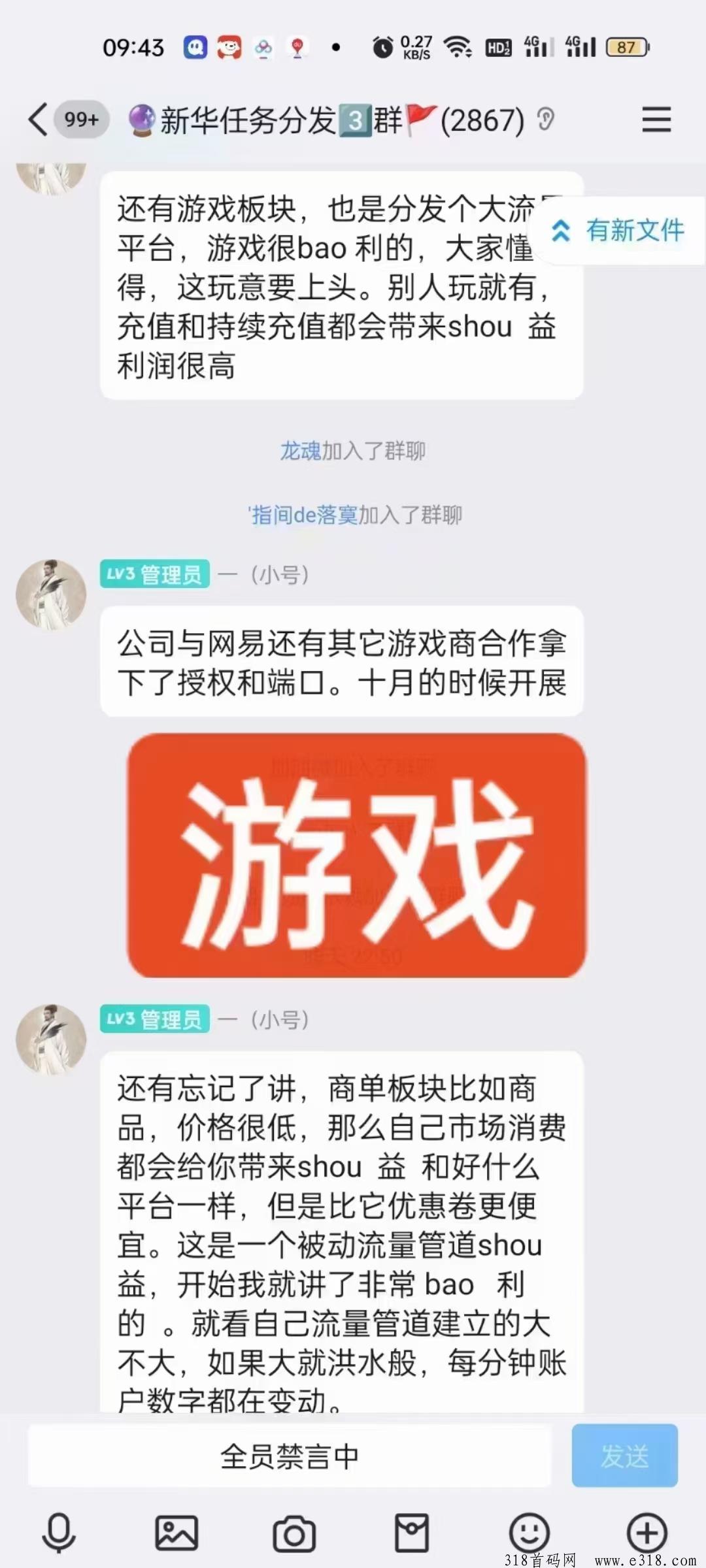Open the photo gallery picker
706x1568 pixels.
(x=176, y=1533)
